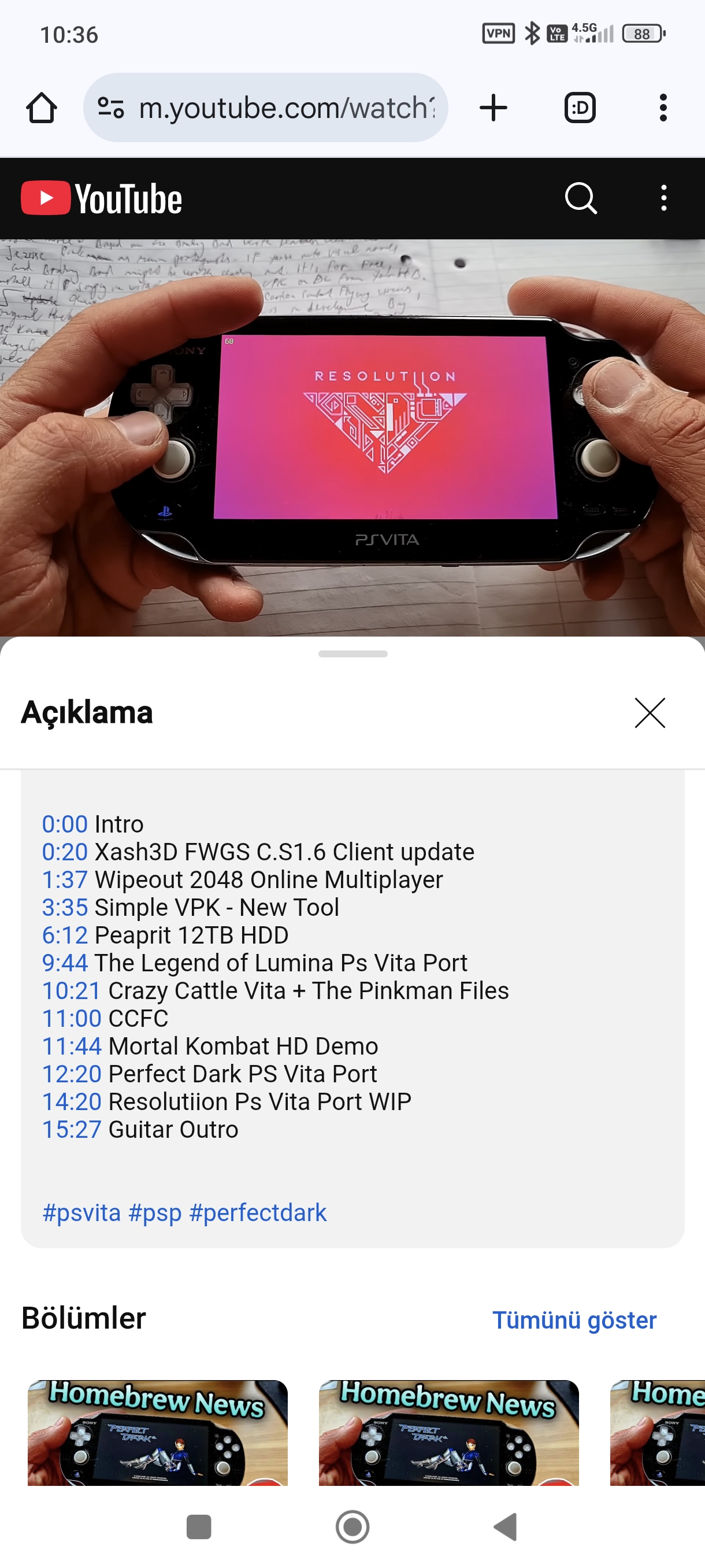Screen dimensions: 705x1568
Task: Open the browser tab switcher
Action: pos(580,108)
